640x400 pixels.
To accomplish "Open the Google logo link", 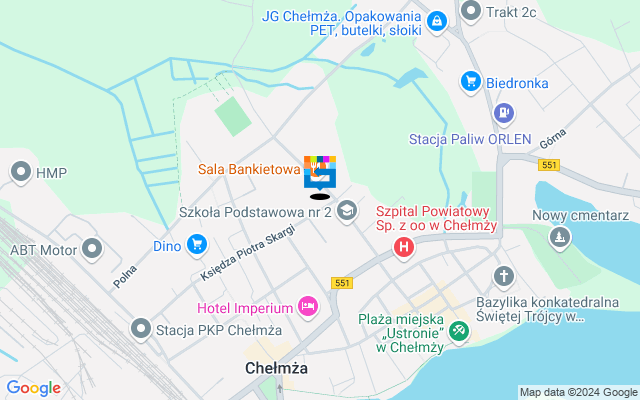I will 34,388.
